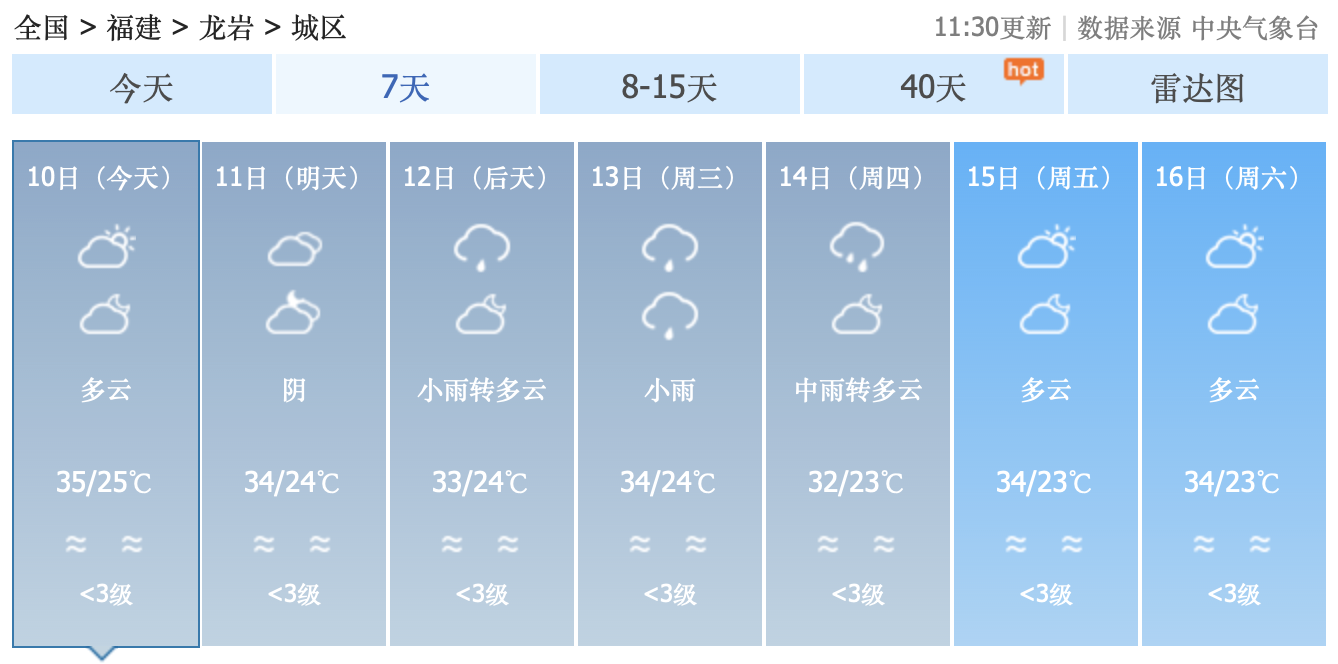1338x664 pixels.
Task: Open the 8-15天 forecast tab
Action: pos(669,87)
